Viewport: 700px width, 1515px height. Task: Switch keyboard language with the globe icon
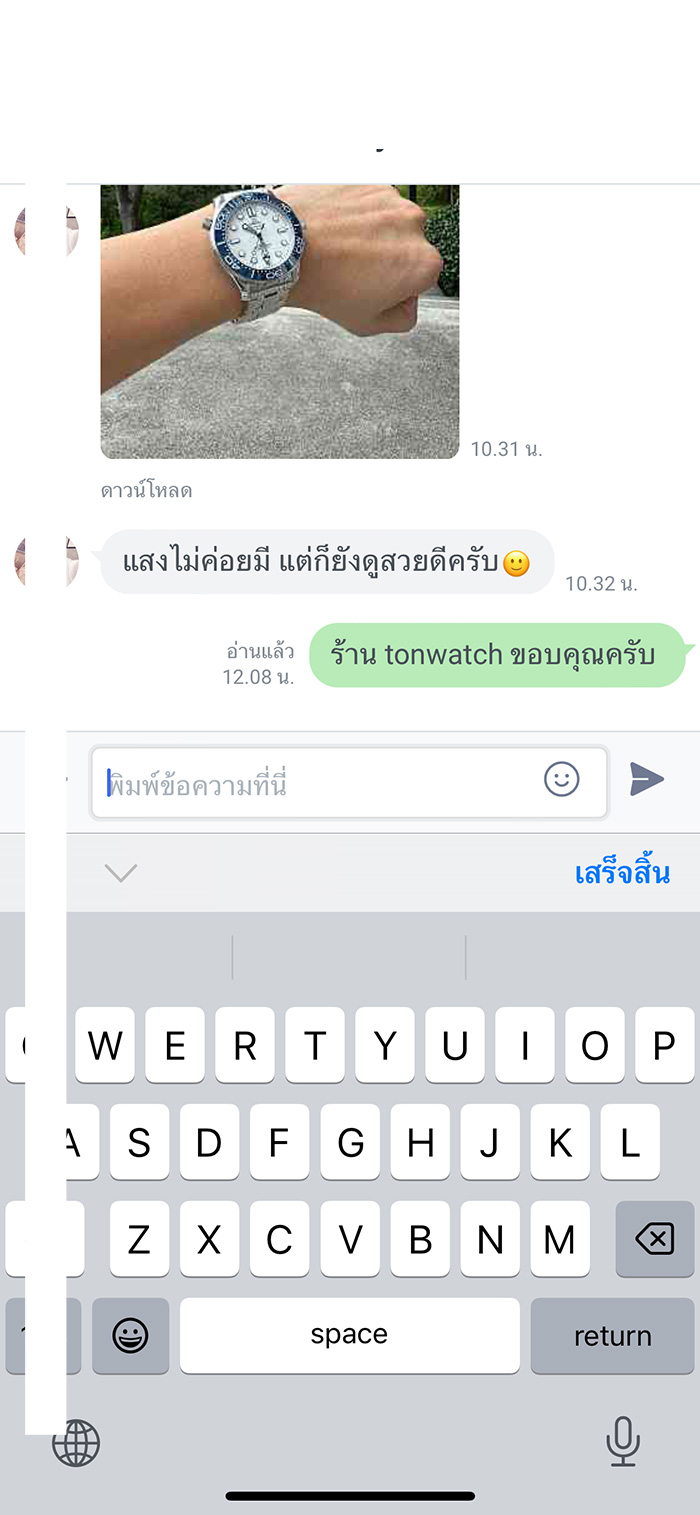click(x=77, y=1443)
